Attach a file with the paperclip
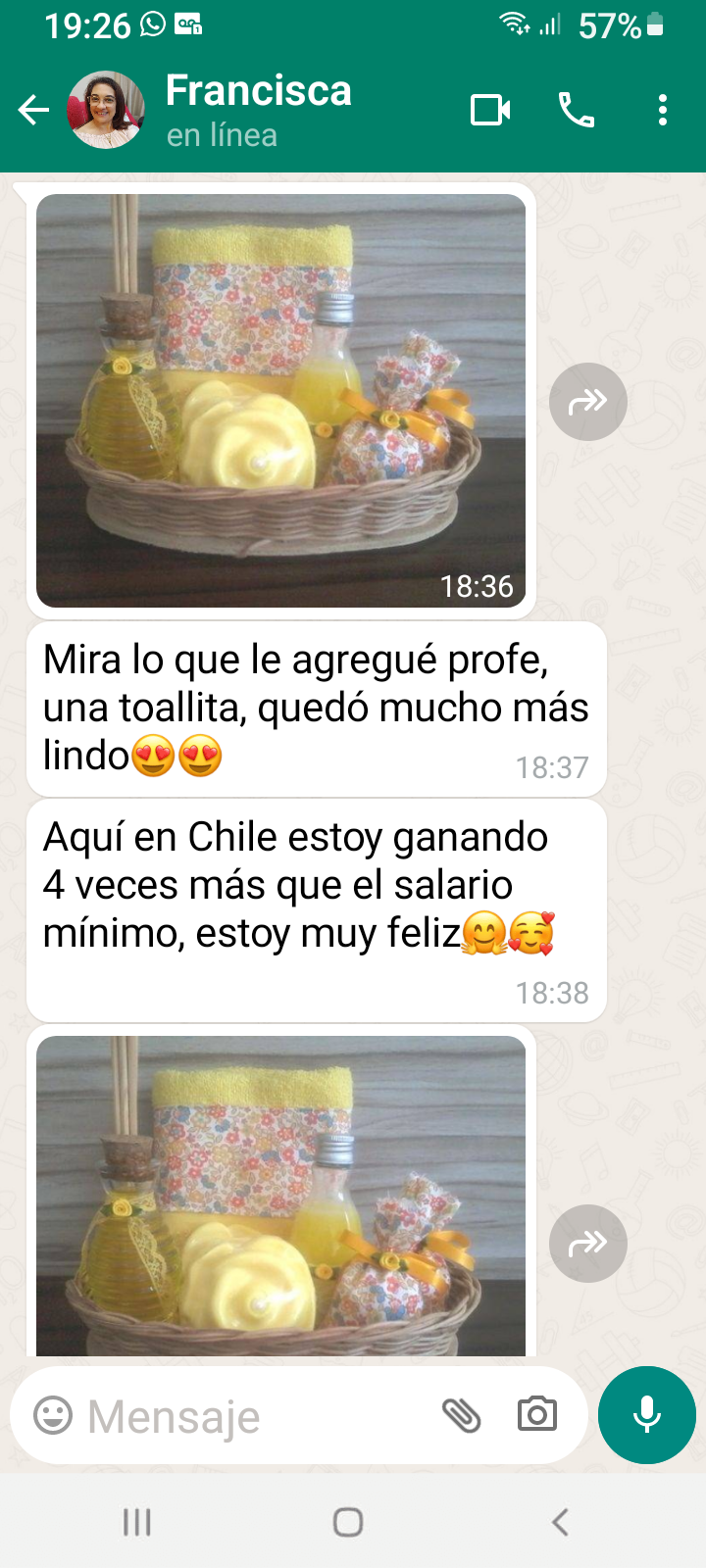 point(461,1415)
